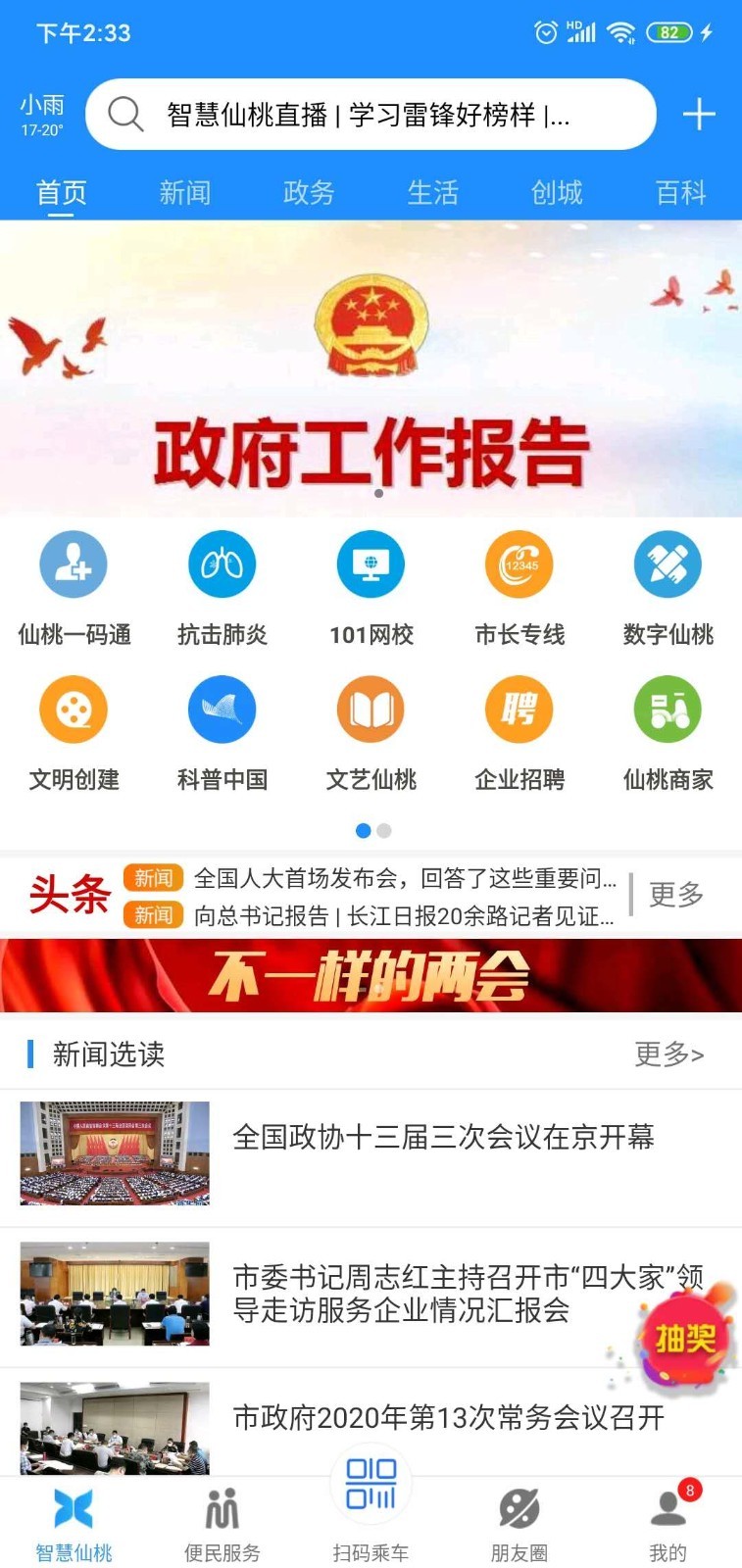Select the 生活 tab

tap(431, 193)
